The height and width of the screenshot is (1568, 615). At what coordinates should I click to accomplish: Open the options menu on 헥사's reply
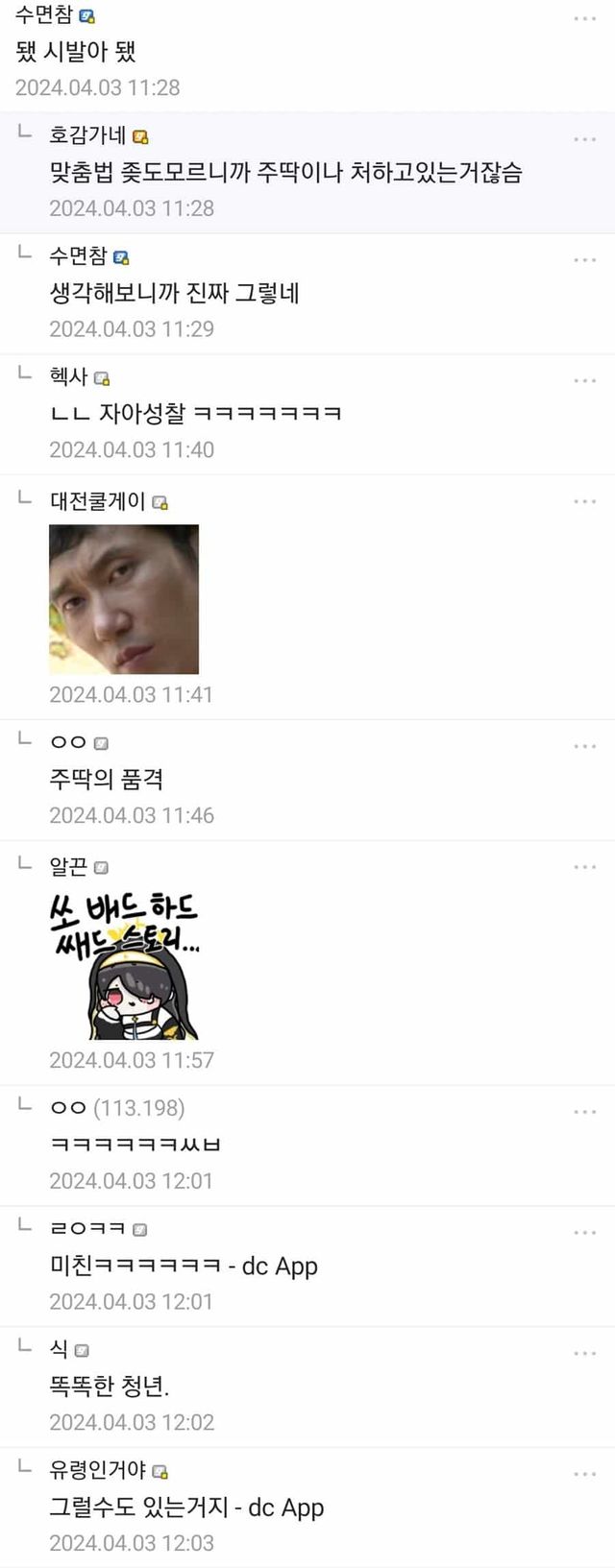pyautogui.click(x=584, y=380)
